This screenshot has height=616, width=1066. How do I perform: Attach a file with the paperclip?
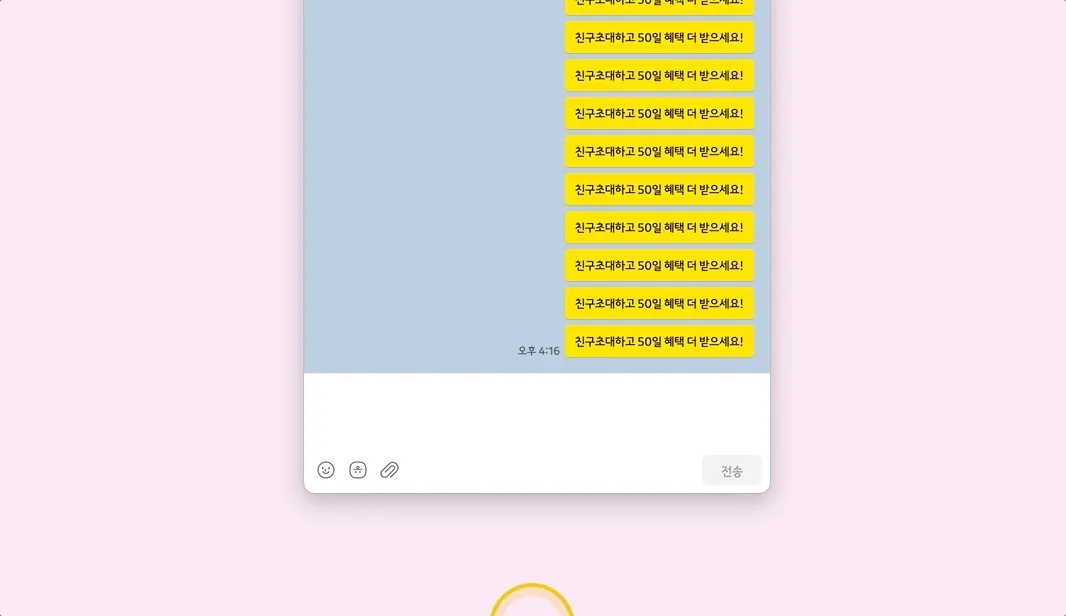click(x=390, y=470)
